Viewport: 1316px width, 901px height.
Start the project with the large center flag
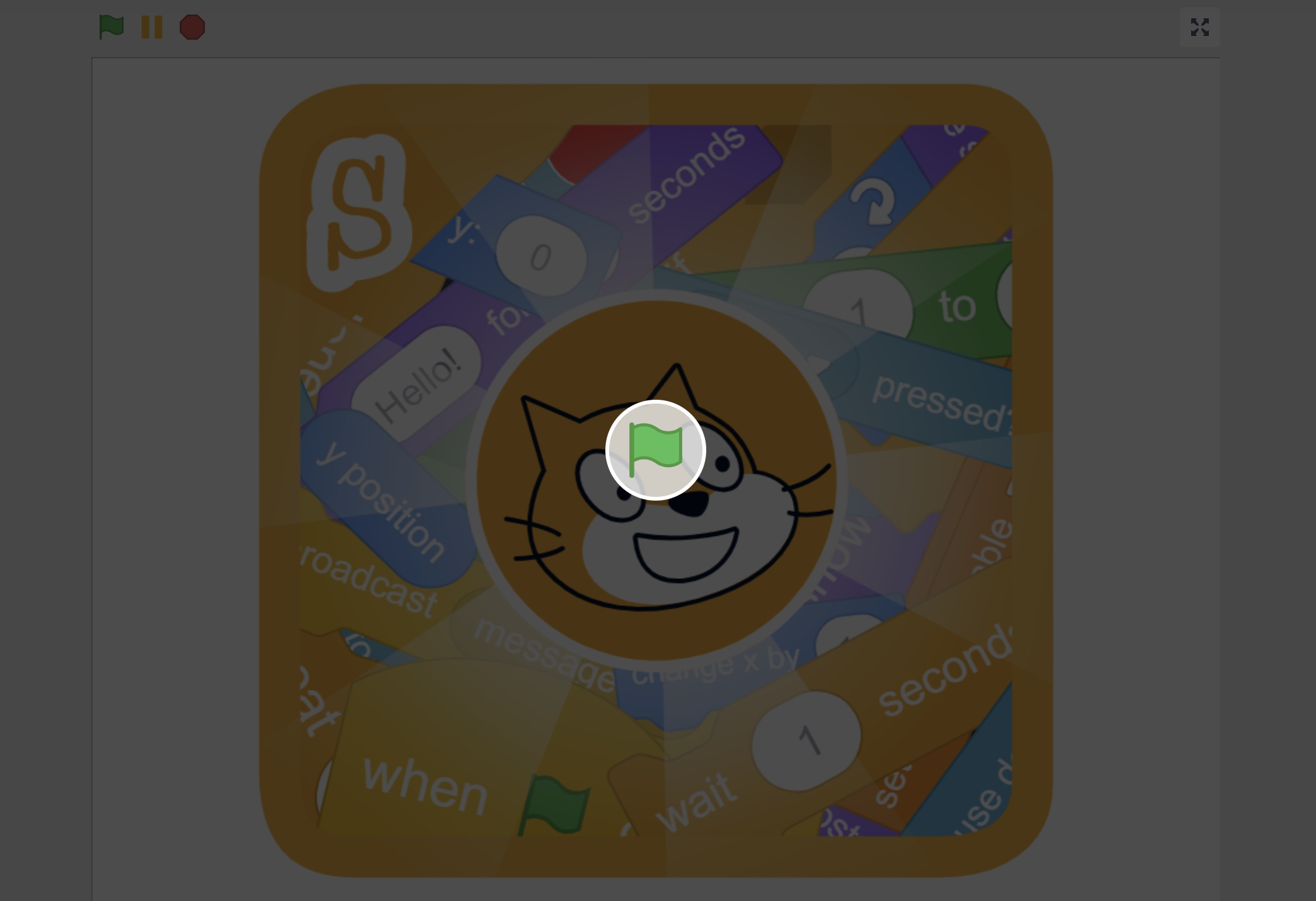click(x=656, y=450)
